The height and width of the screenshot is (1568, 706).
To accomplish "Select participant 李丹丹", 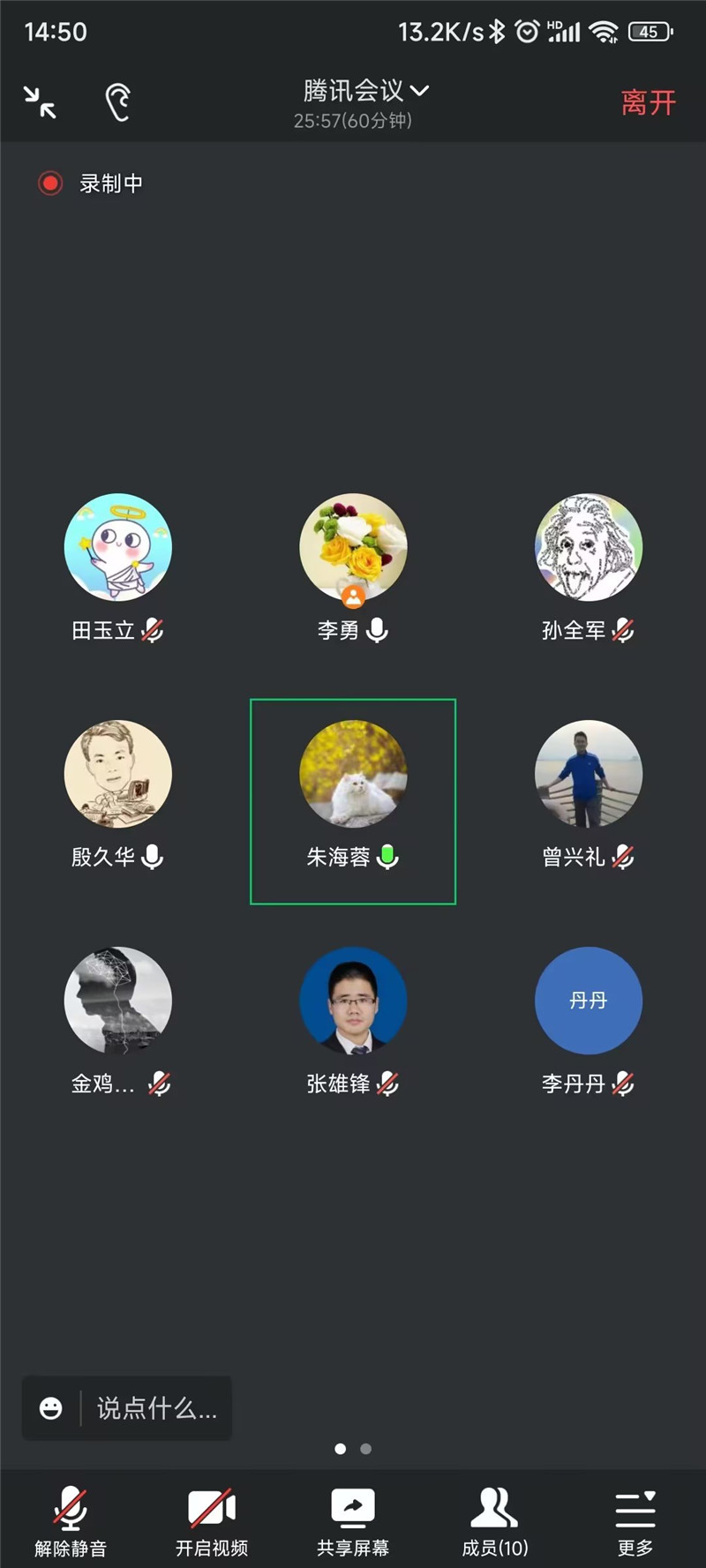I will [x=588, y=1001].
